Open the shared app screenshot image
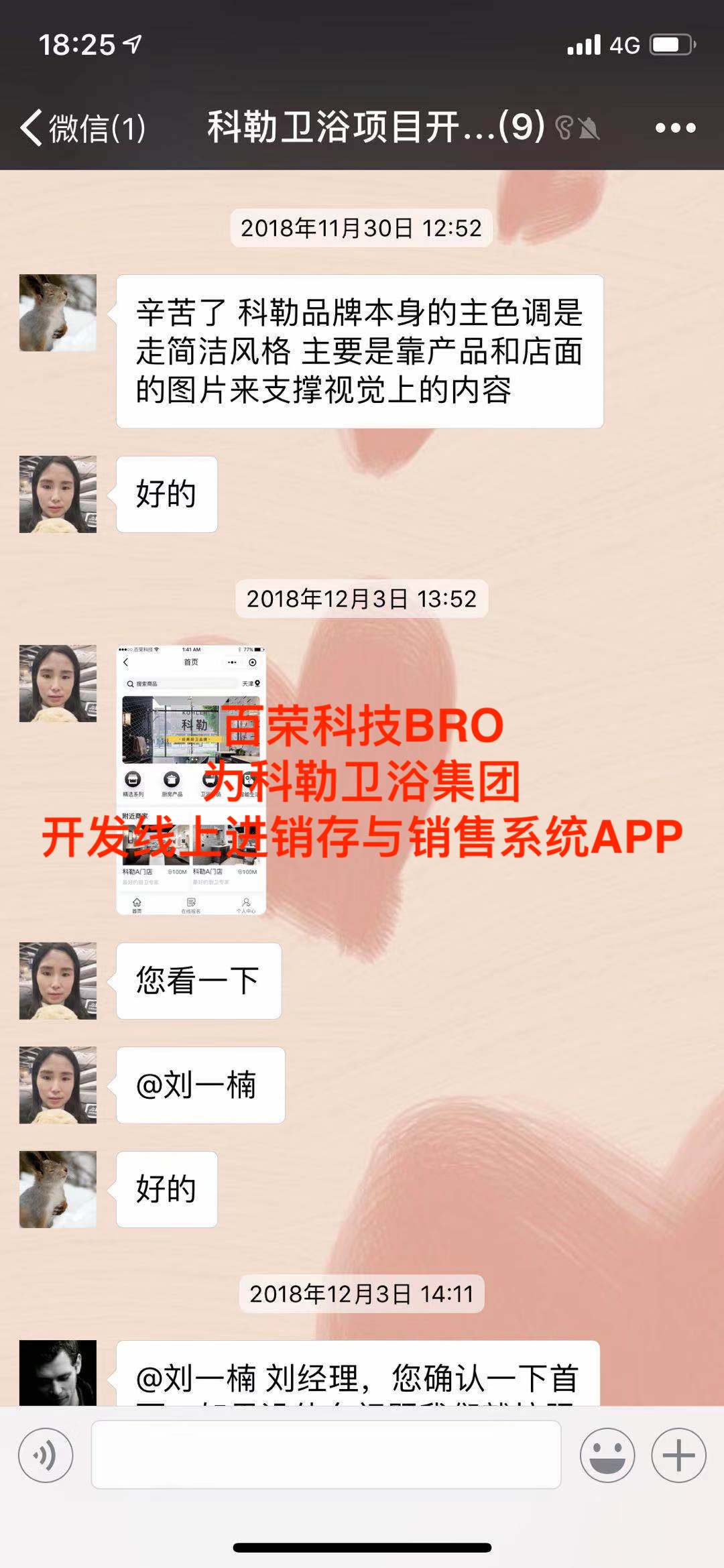The height and width of the screenshot is (1568, 724). 191,780
